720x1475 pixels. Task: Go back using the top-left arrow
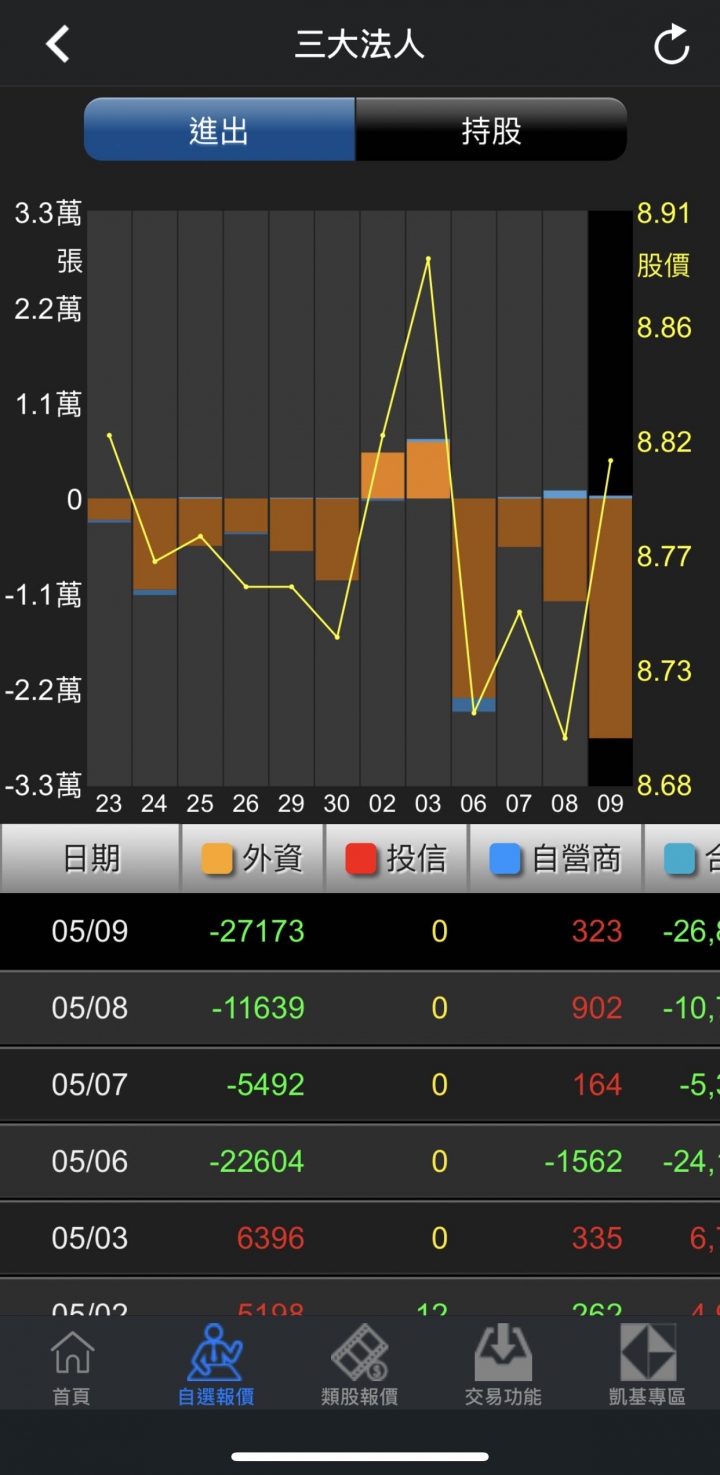[x=58, y=45]
